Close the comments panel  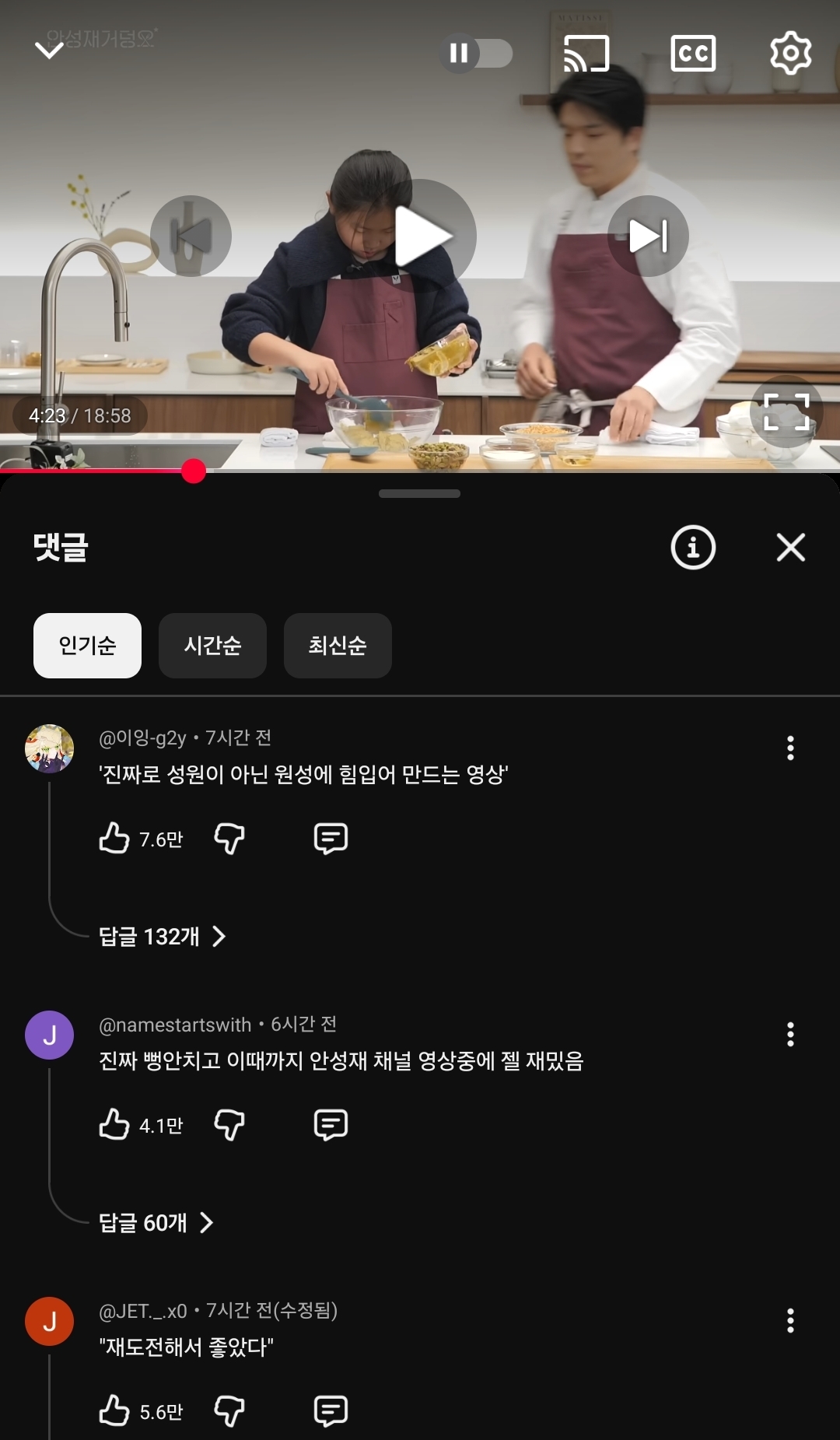point(790,547)
